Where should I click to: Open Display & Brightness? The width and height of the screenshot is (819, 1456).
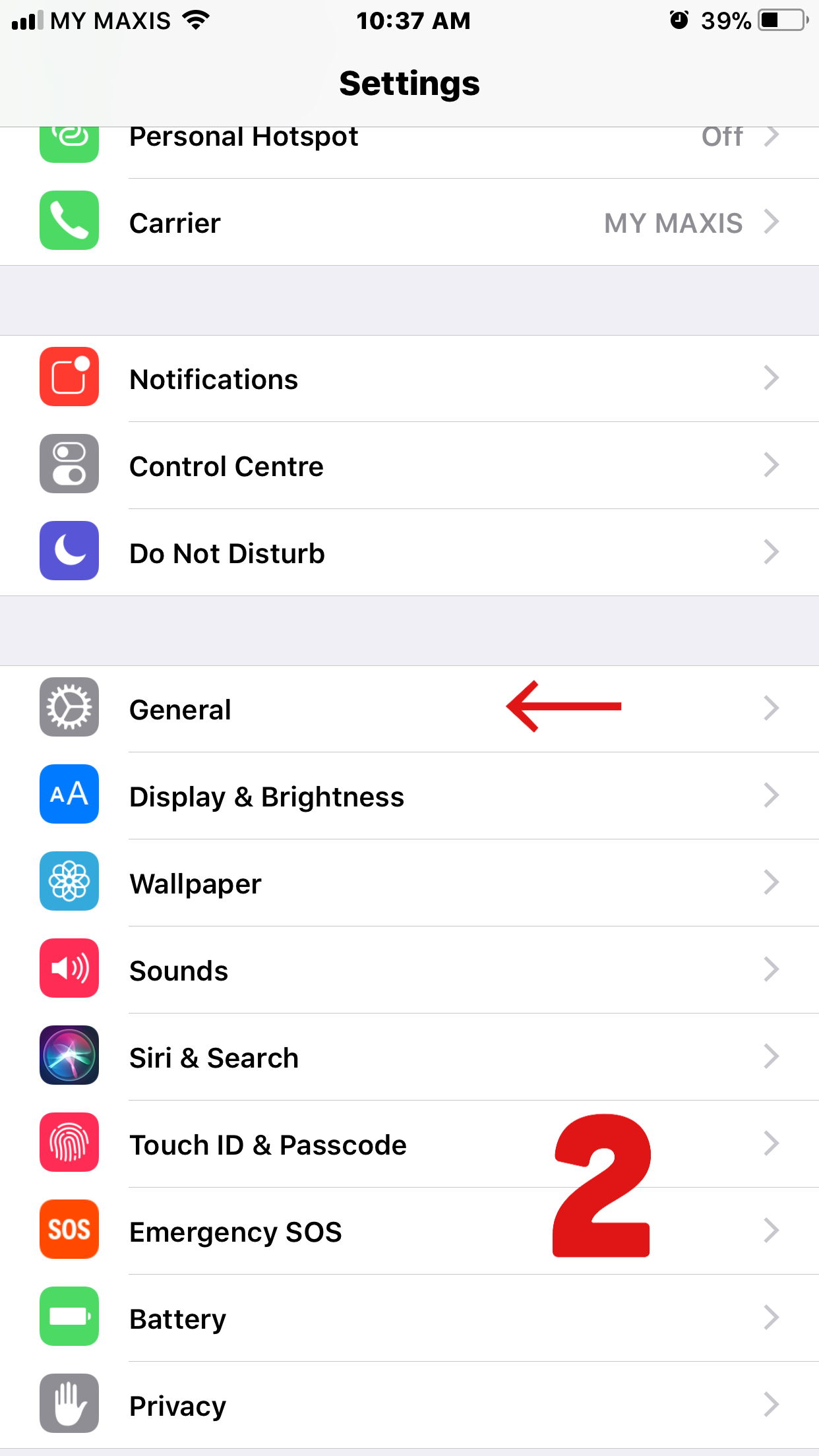(x=409, y=796)
